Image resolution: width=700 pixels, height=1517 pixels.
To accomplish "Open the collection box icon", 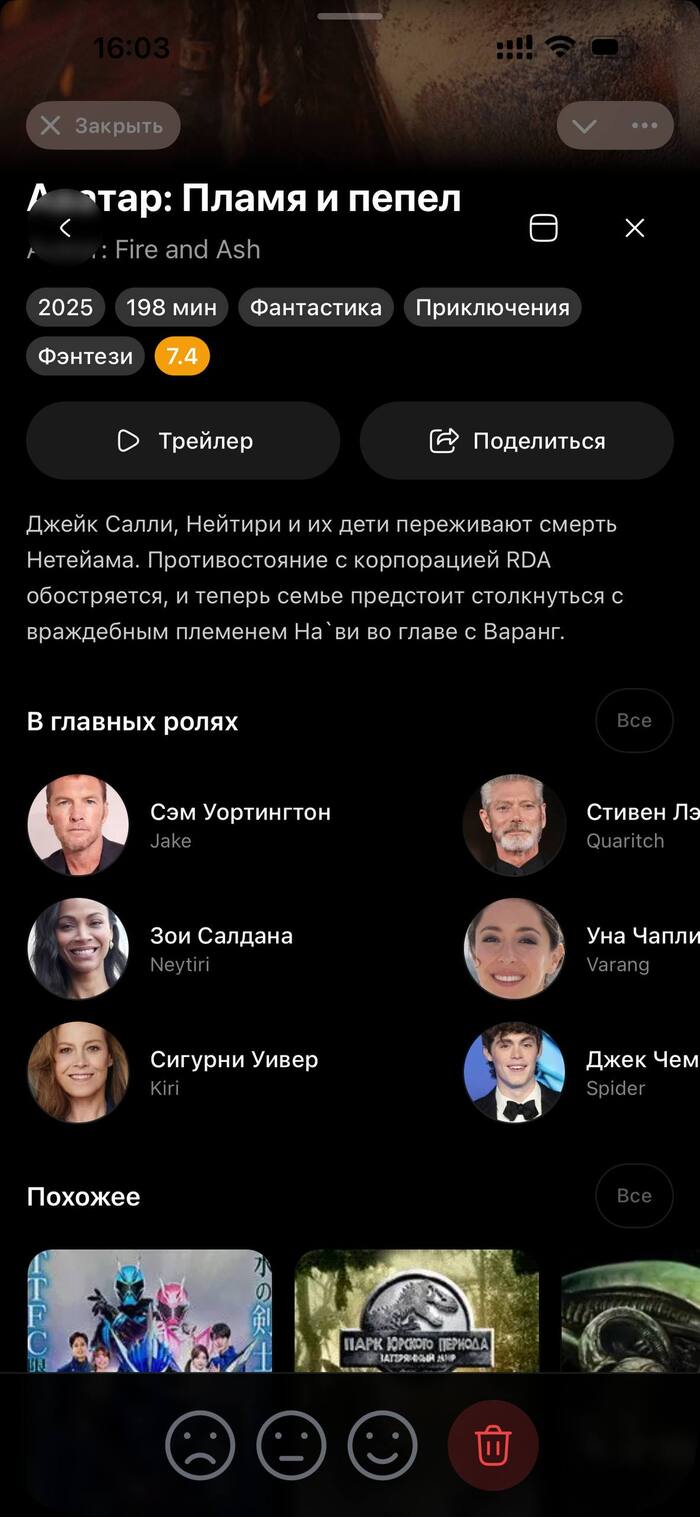I will pos(543,228).
